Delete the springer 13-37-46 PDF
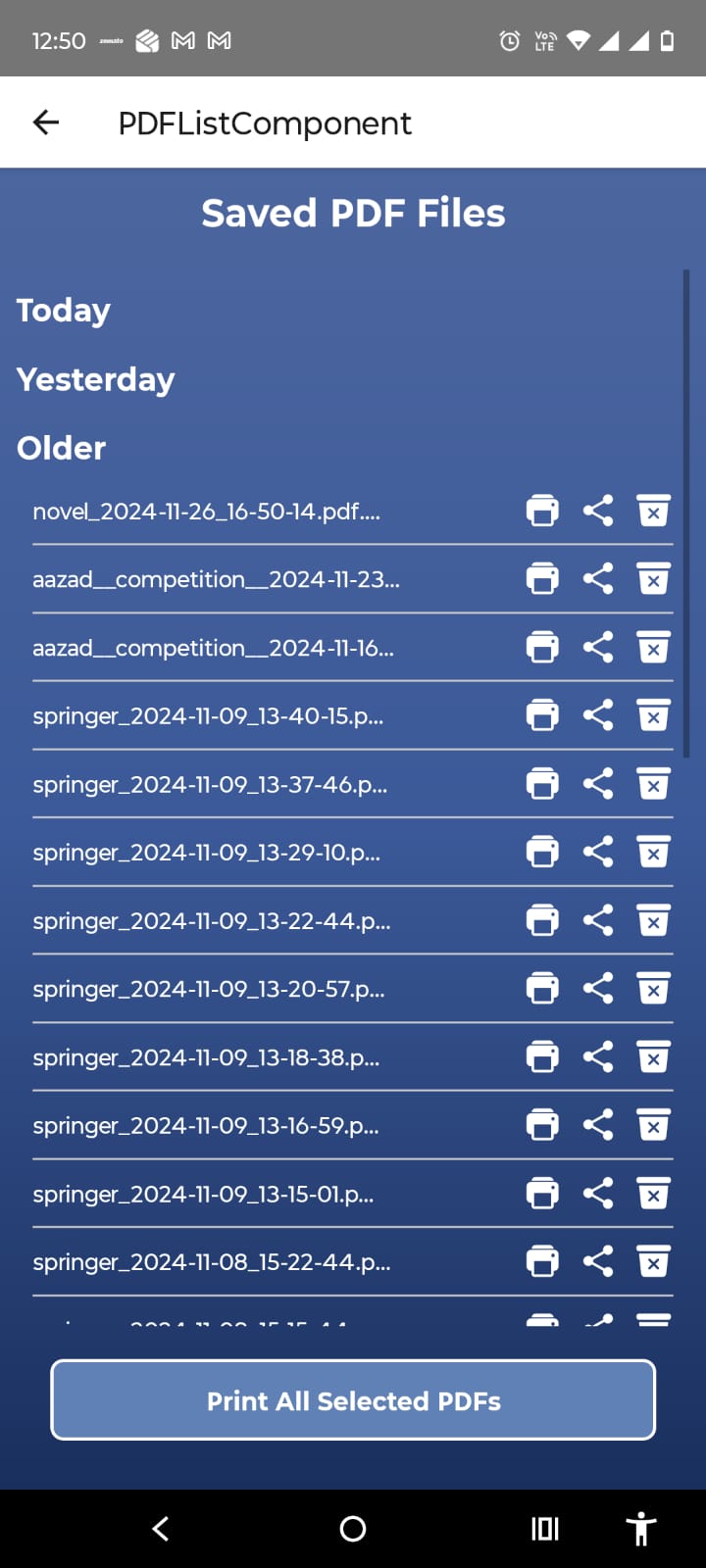This screenshot has height=1568, width=706. pyautogui.click(x=653, y=784)
